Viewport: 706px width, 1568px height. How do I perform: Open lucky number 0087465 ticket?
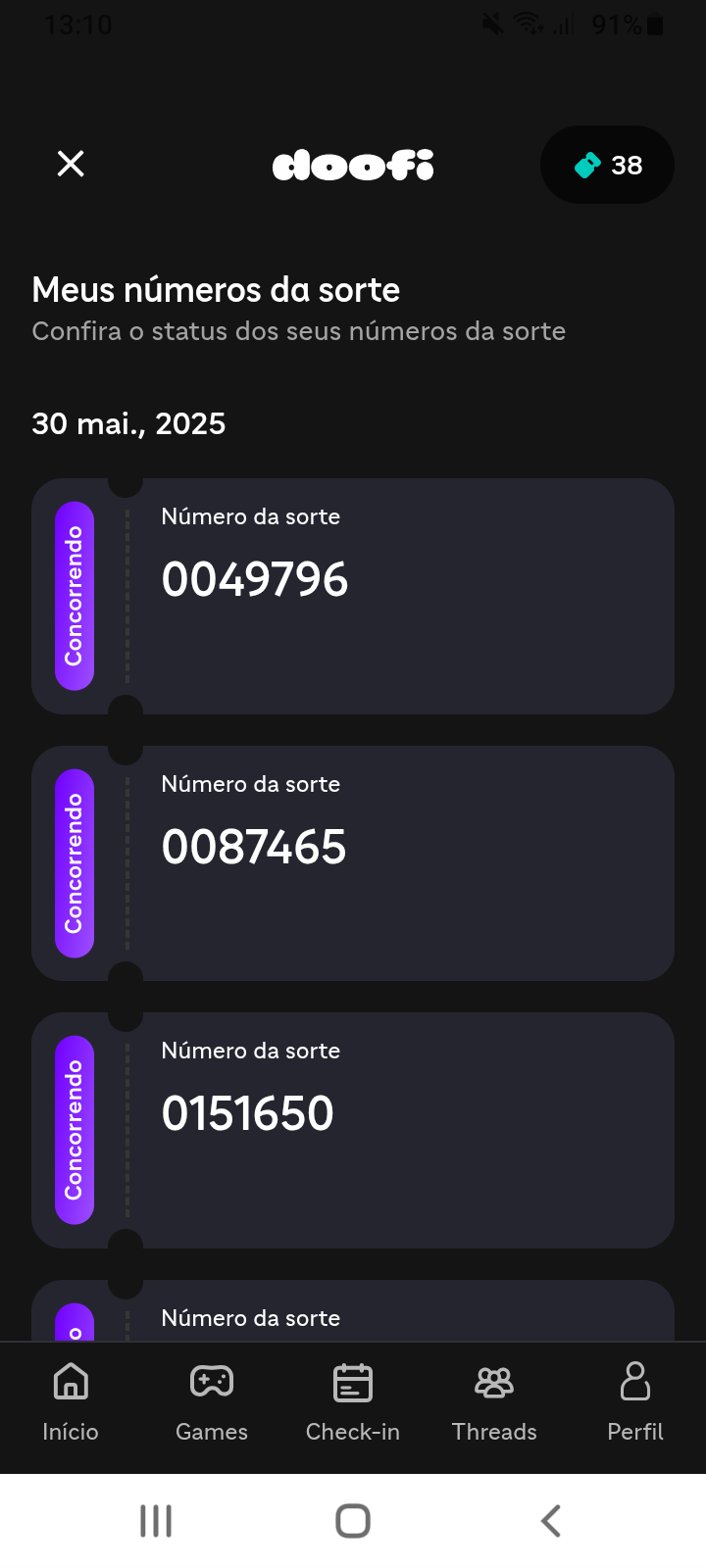(x=353, y=863)
